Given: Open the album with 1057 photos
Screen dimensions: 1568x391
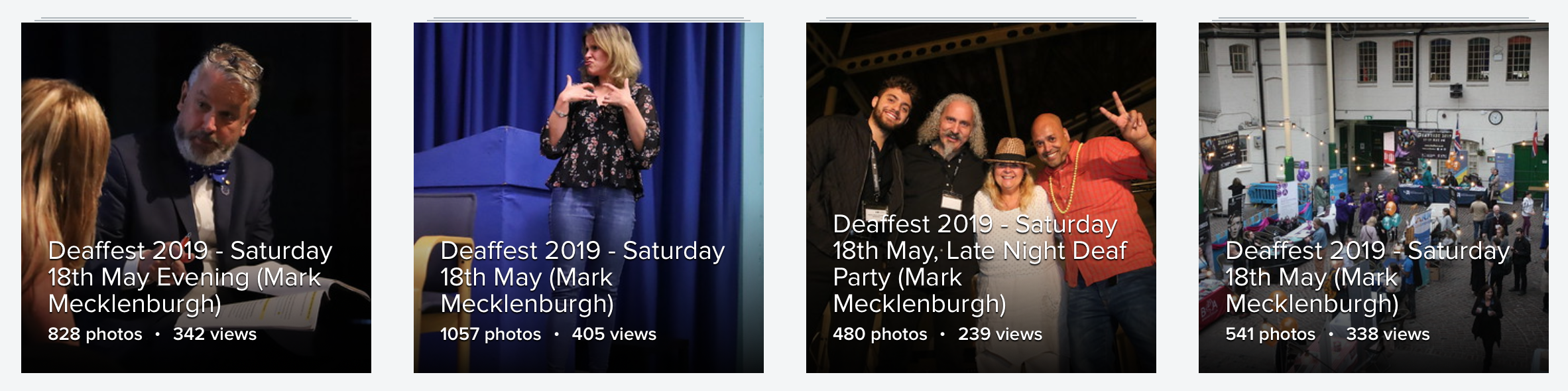Looking at the screenshot, I should click(x=588, y=198).
